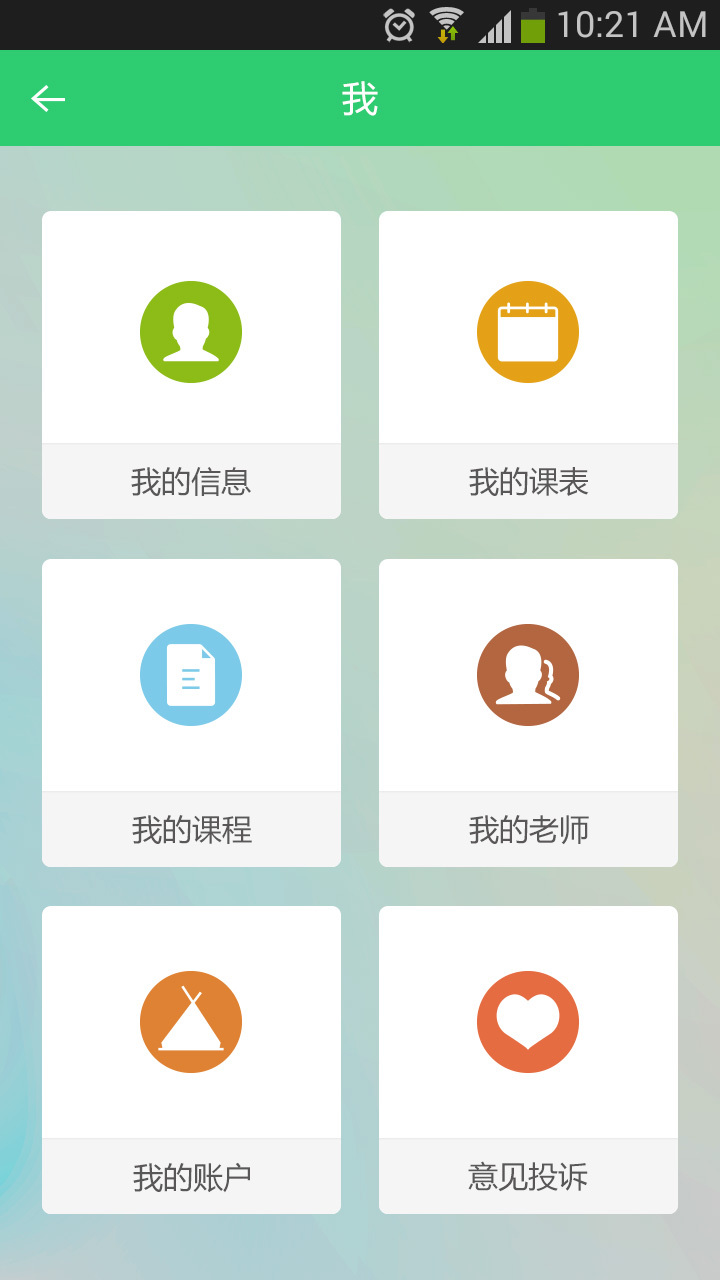
Task: Open the 我的信息 card
Action: (191, 365)
